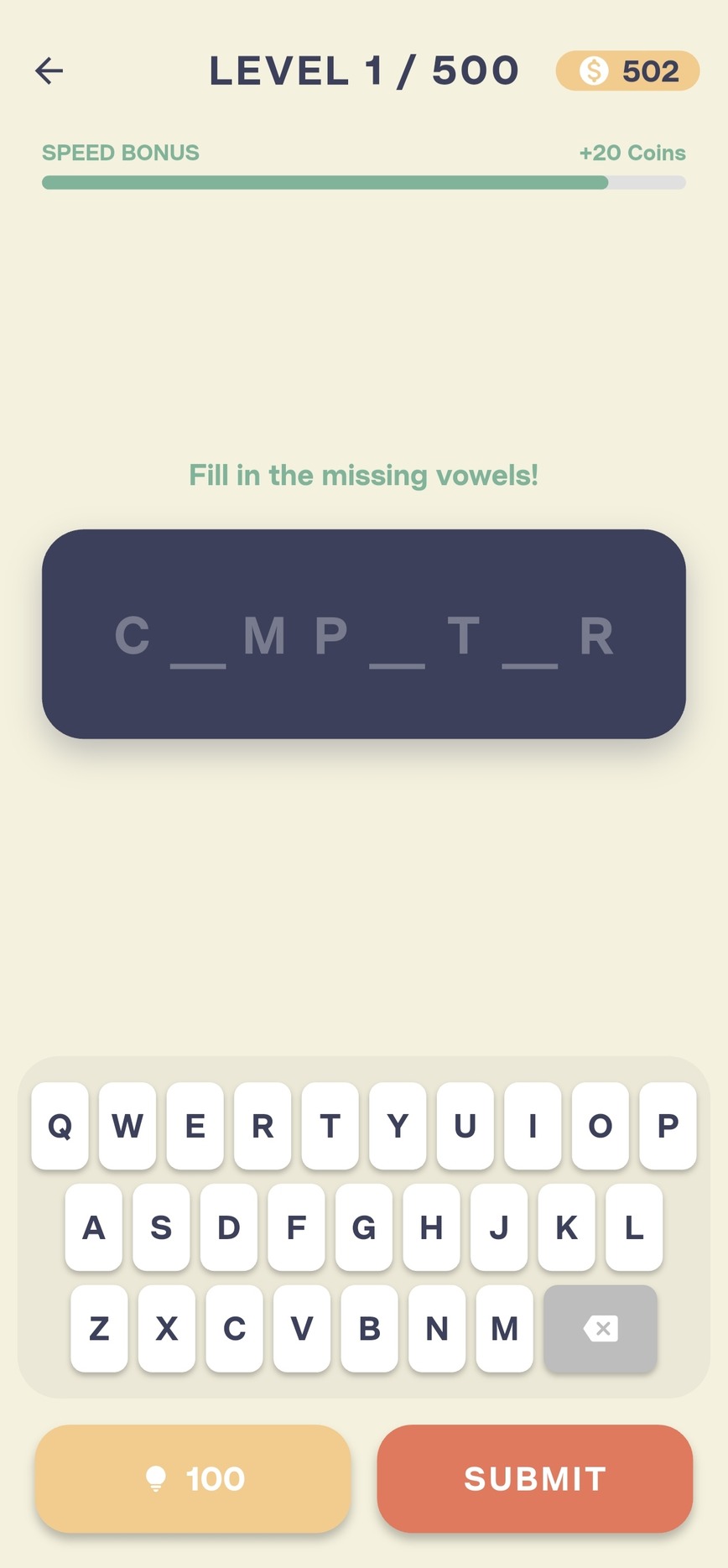Use the 100-coin lightbulb hint

[x=193, y=1478]
